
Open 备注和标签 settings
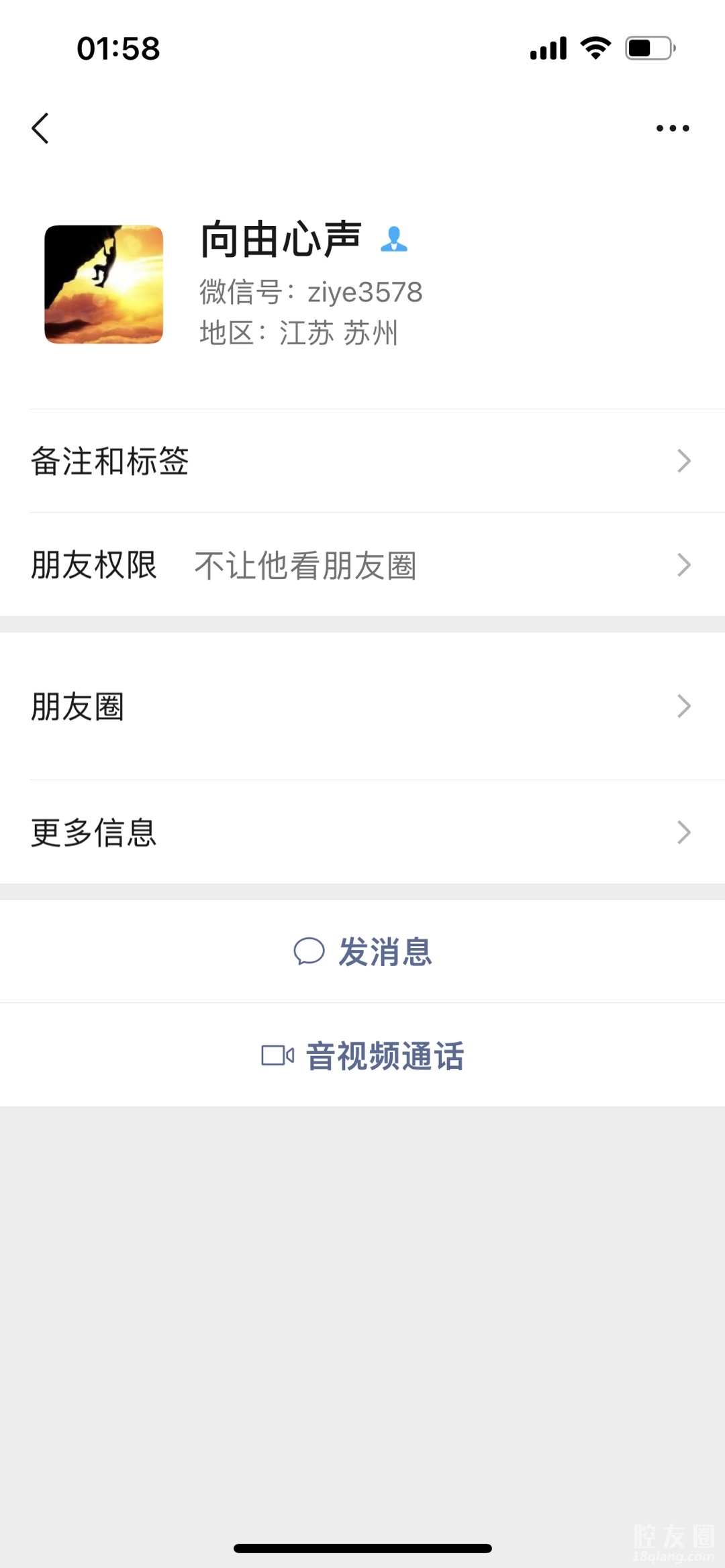point(362,462)
